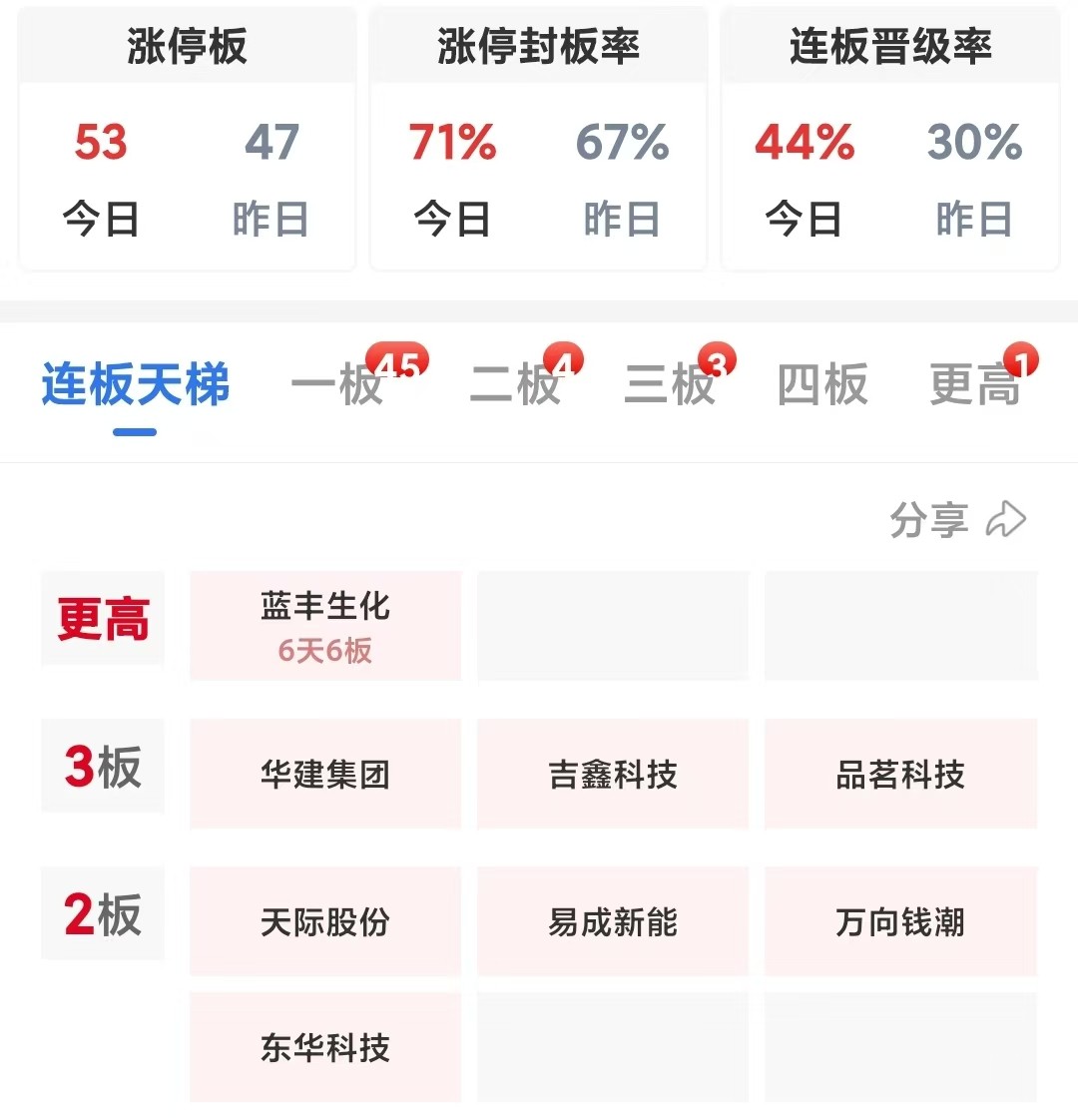The height and width of the screenshot is (1120, 1078).
Task: Select the 连板天梯 tab
Action: coord(136,384)
